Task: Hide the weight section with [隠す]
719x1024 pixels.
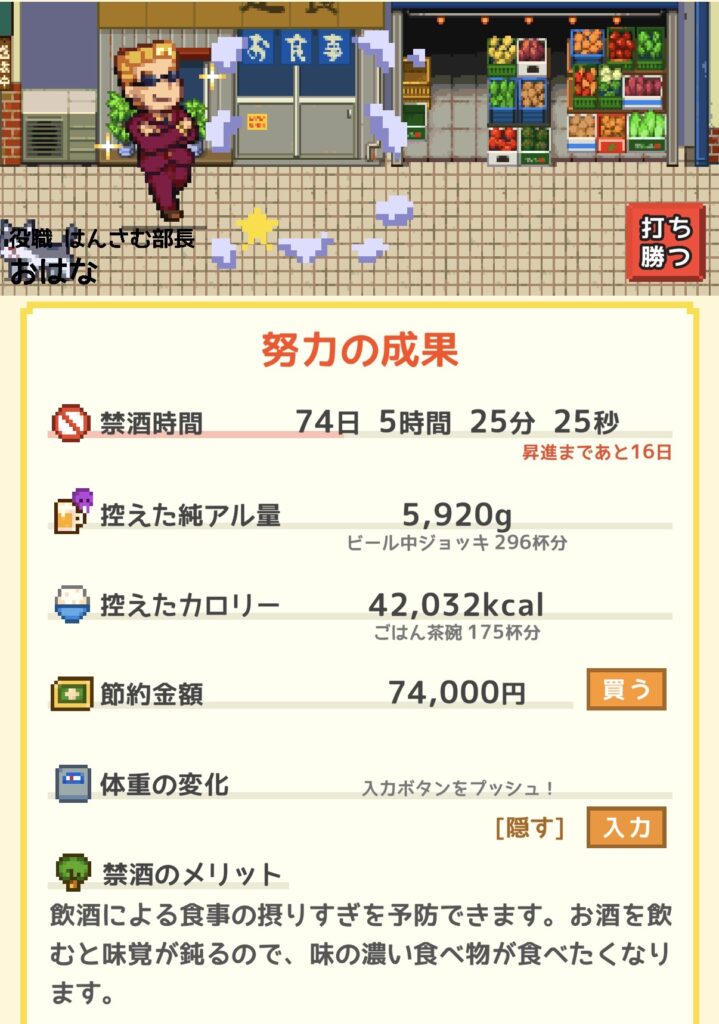Action: point(530,828)
